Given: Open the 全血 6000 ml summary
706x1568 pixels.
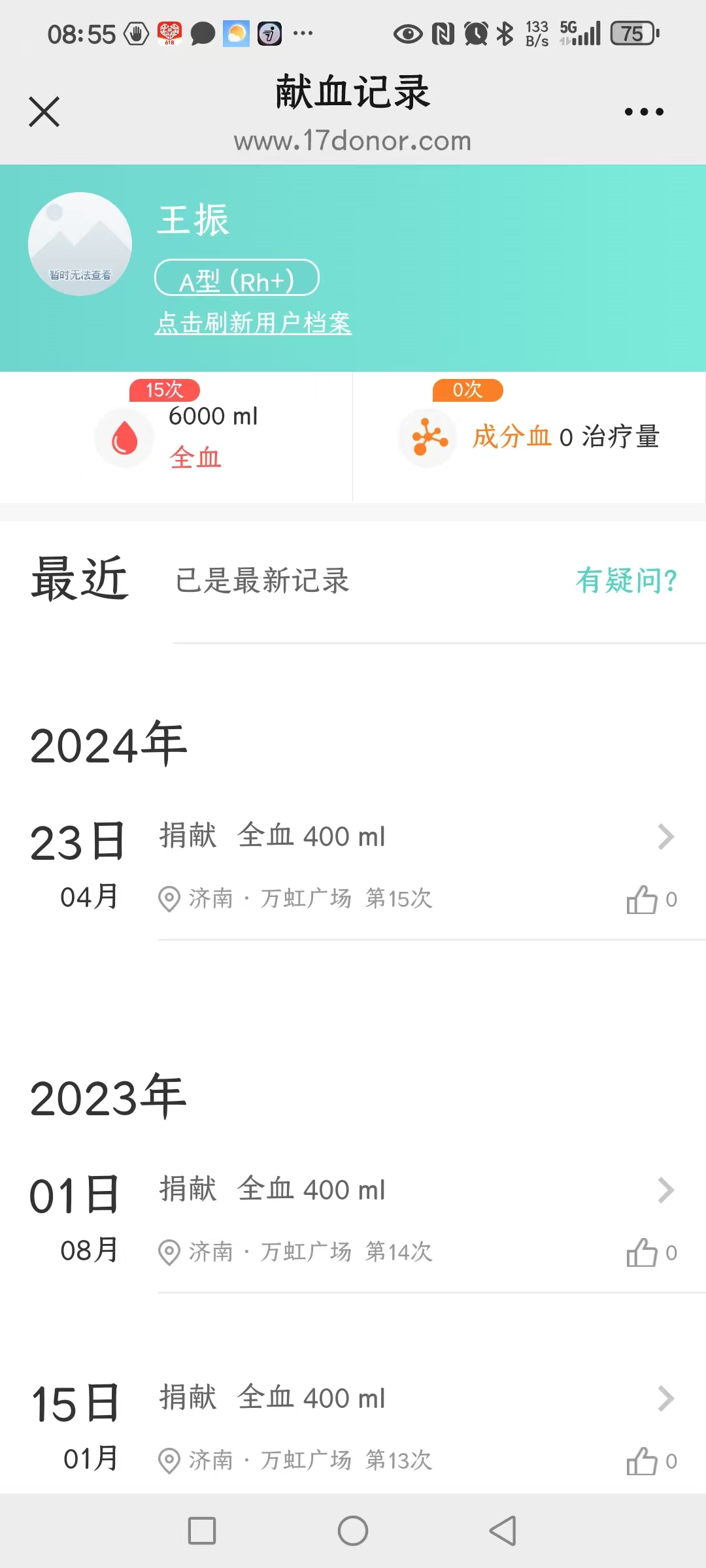Looking at the screenshot, I should tap(176, 436).
